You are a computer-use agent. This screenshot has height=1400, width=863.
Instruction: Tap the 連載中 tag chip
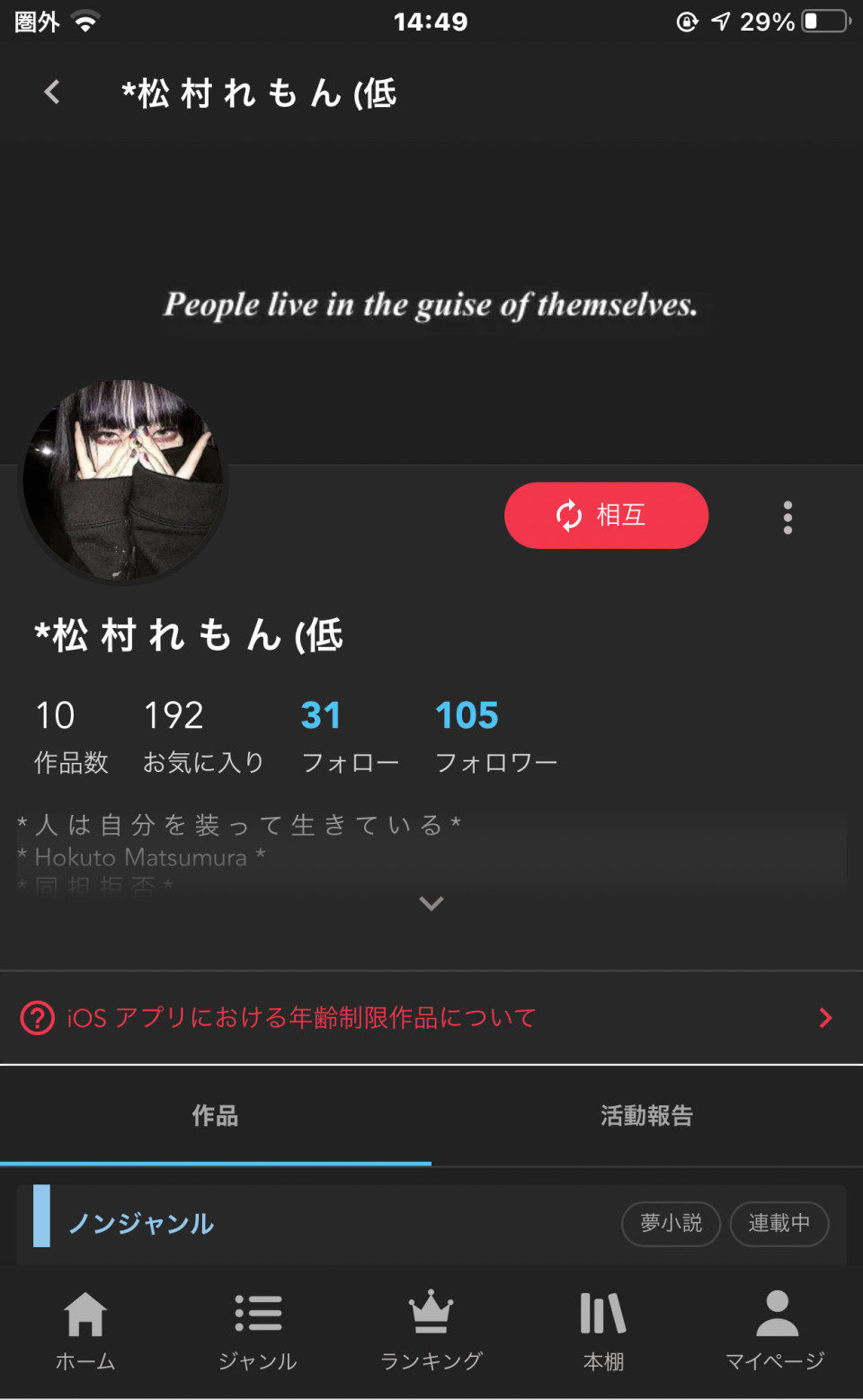pyautogui.click(x=778, y=1223)
